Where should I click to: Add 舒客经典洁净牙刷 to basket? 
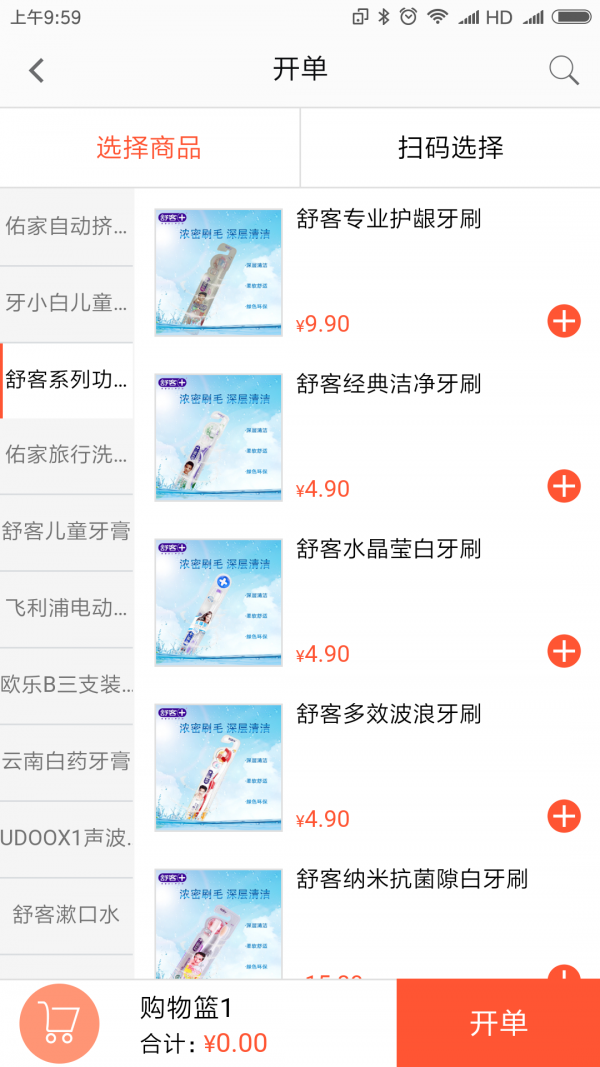tap(564, 486)
